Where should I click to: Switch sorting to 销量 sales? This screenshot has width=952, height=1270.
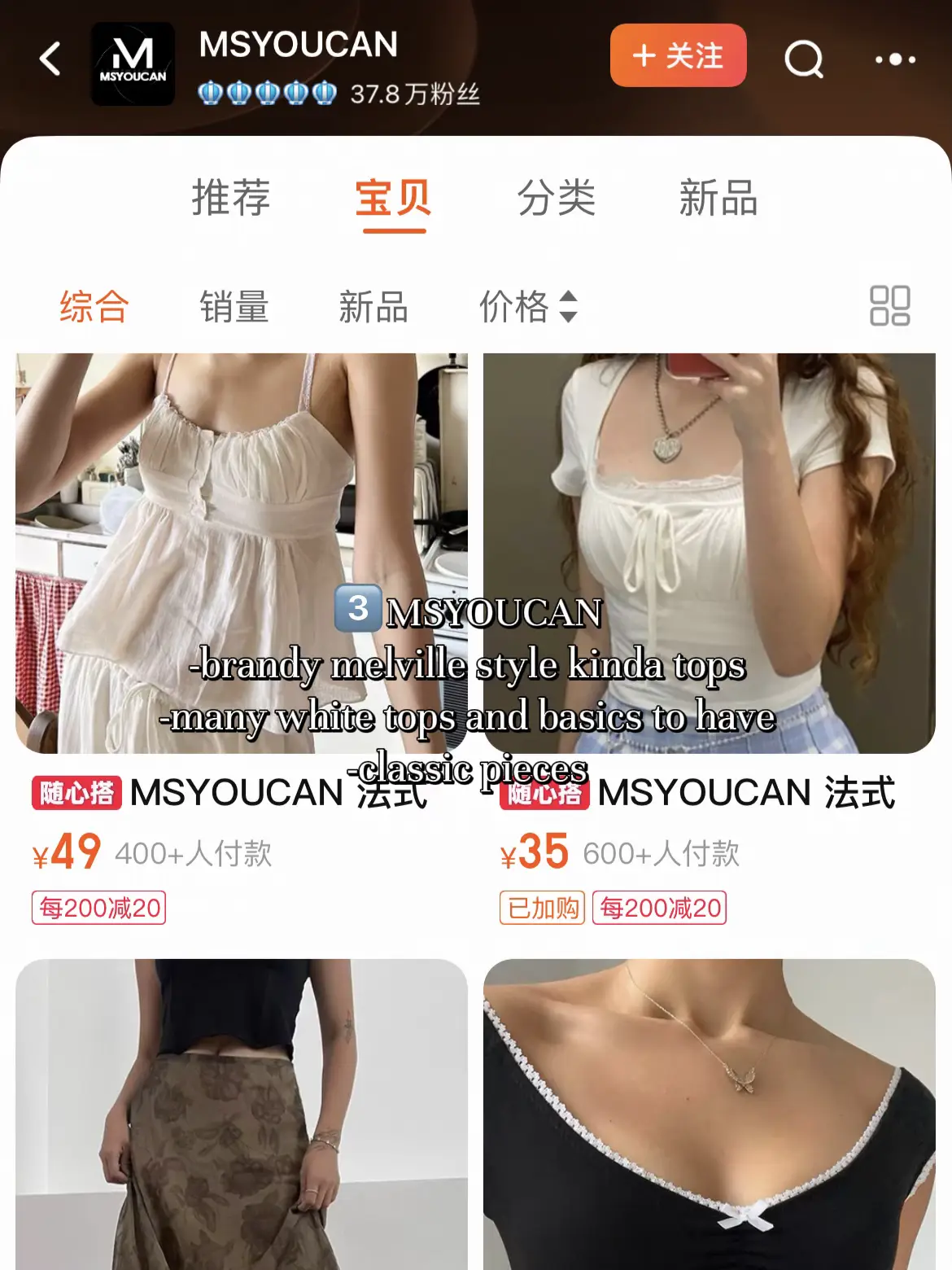[235, 307]
